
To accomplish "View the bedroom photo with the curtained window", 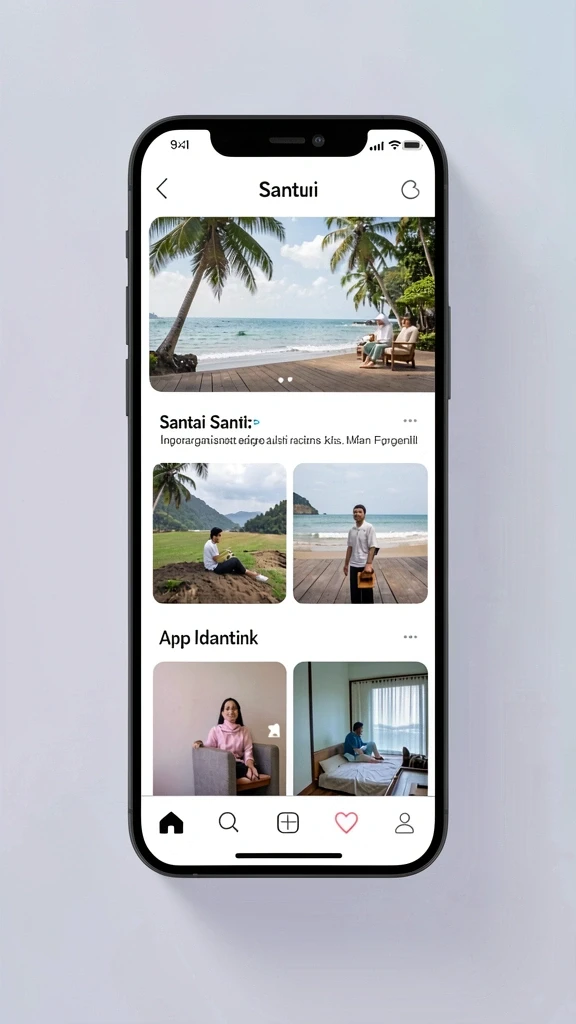I will (x=360, y=728).
